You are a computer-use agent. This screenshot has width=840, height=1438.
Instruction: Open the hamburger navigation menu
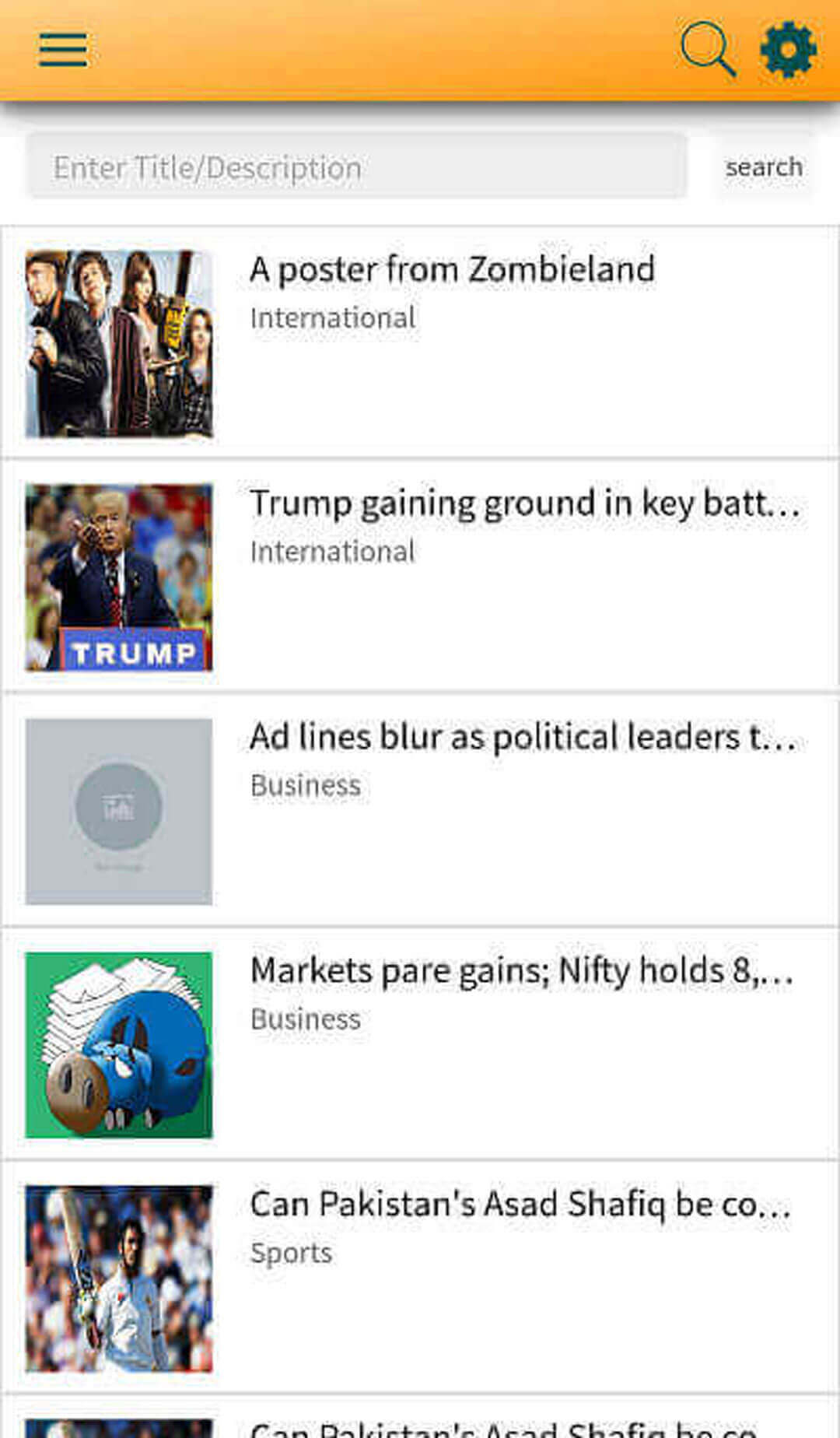pos(63,50)
